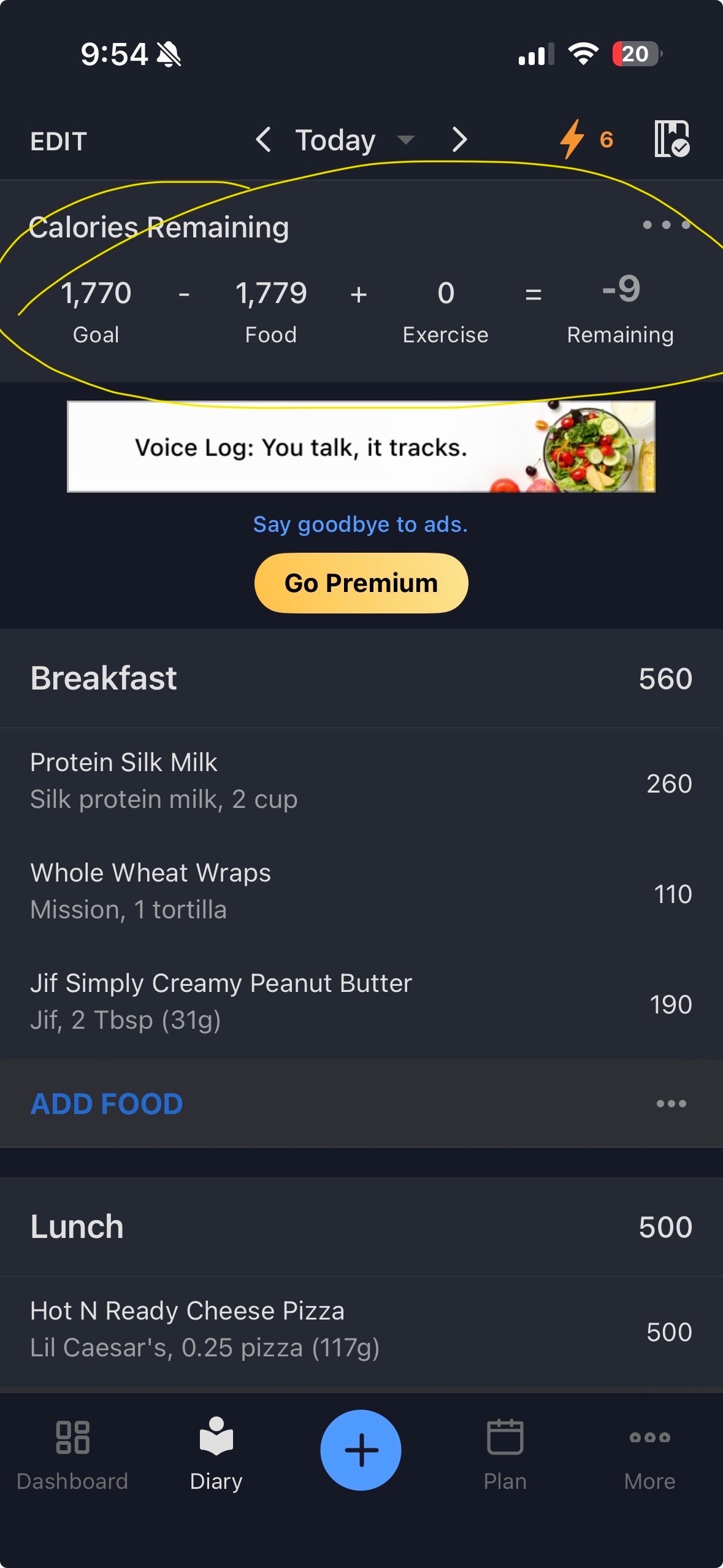The width and height of the screenshot is (723, 1568).
Task: Tap the blue plus button
Action: [x=361, y=1450]
